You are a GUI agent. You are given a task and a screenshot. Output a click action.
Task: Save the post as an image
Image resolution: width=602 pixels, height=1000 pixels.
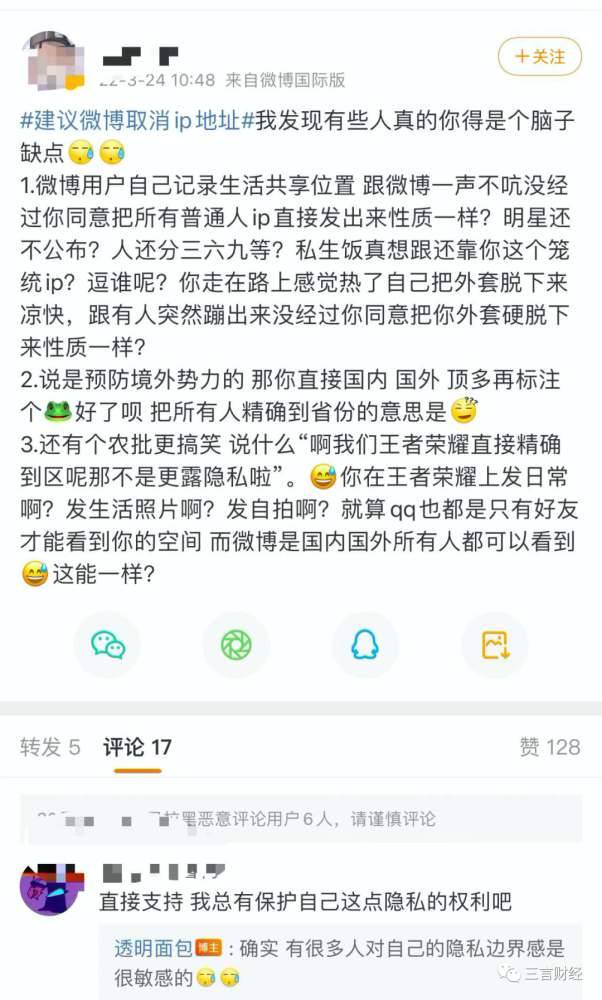pos(494,645)
